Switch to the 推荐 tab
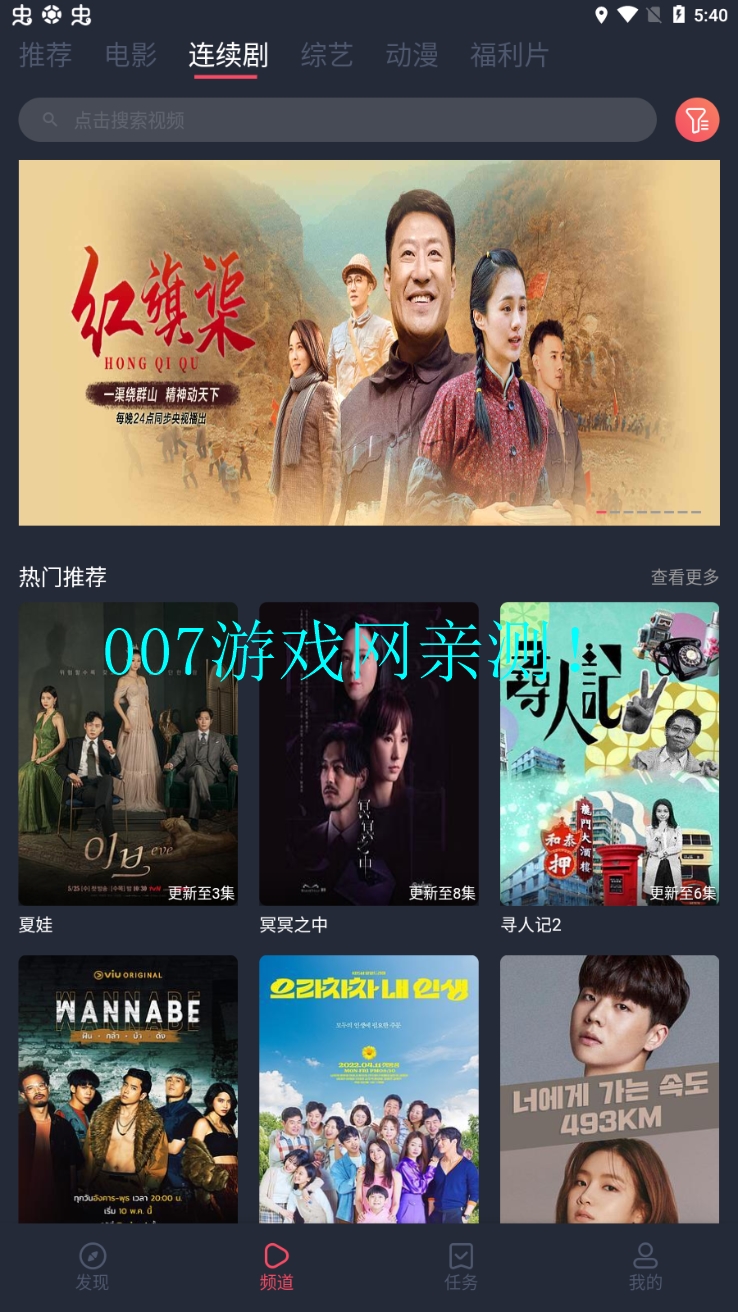Image resolution: width=738 pixels, height=1312 pixels. pyautogui.click(x=45, y=55)
